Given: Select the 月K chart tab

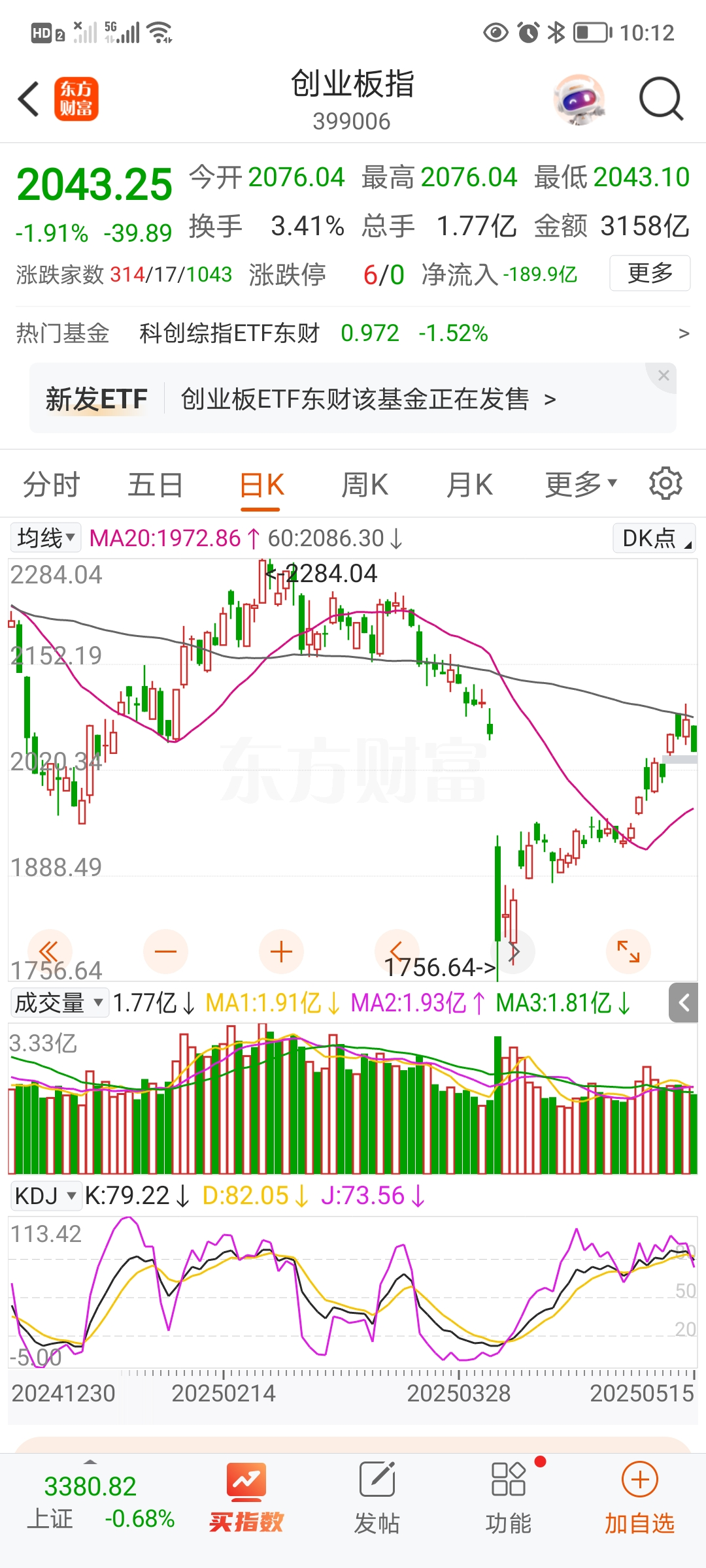Looking at the screenshot, I should point(469,485).
